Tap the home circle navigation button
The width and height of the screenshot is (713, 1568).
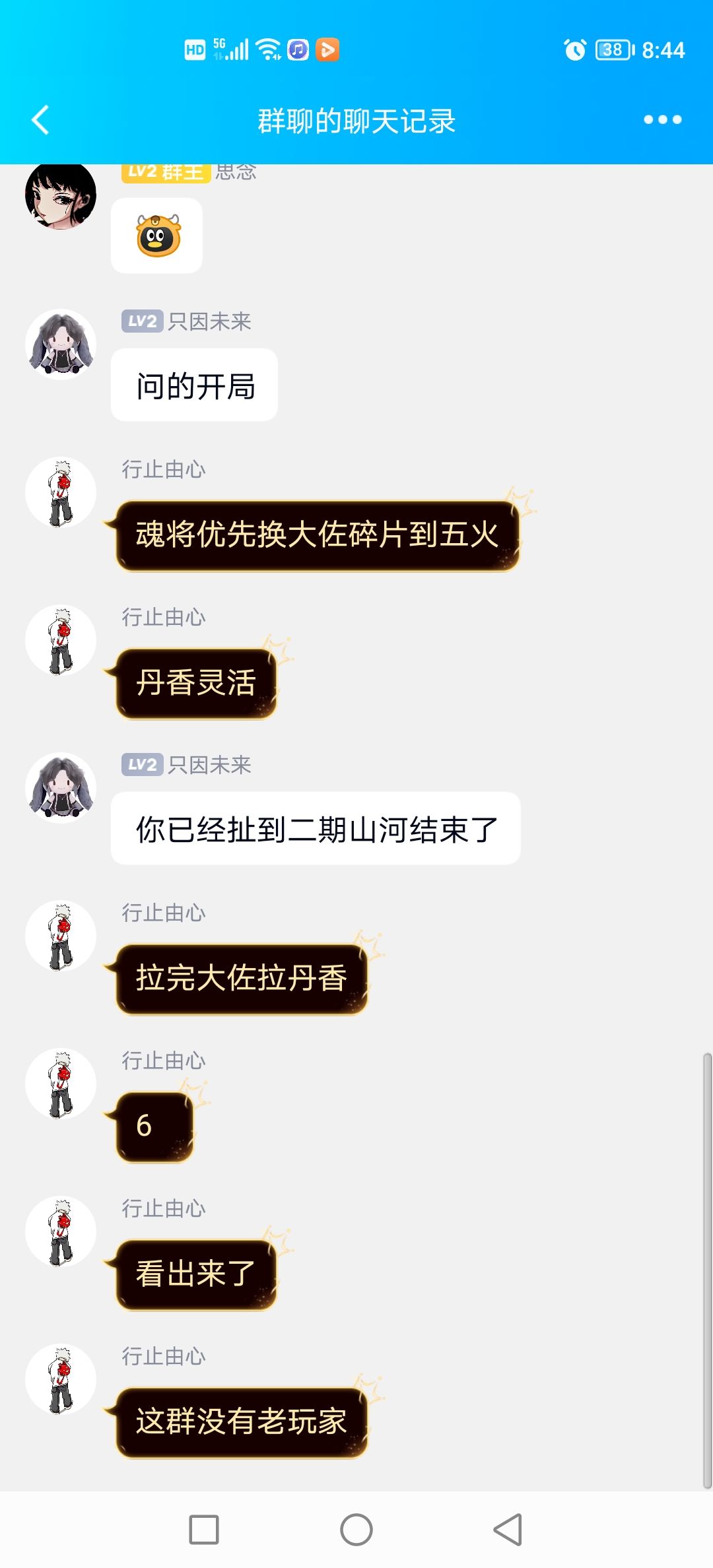(356, 1530)
